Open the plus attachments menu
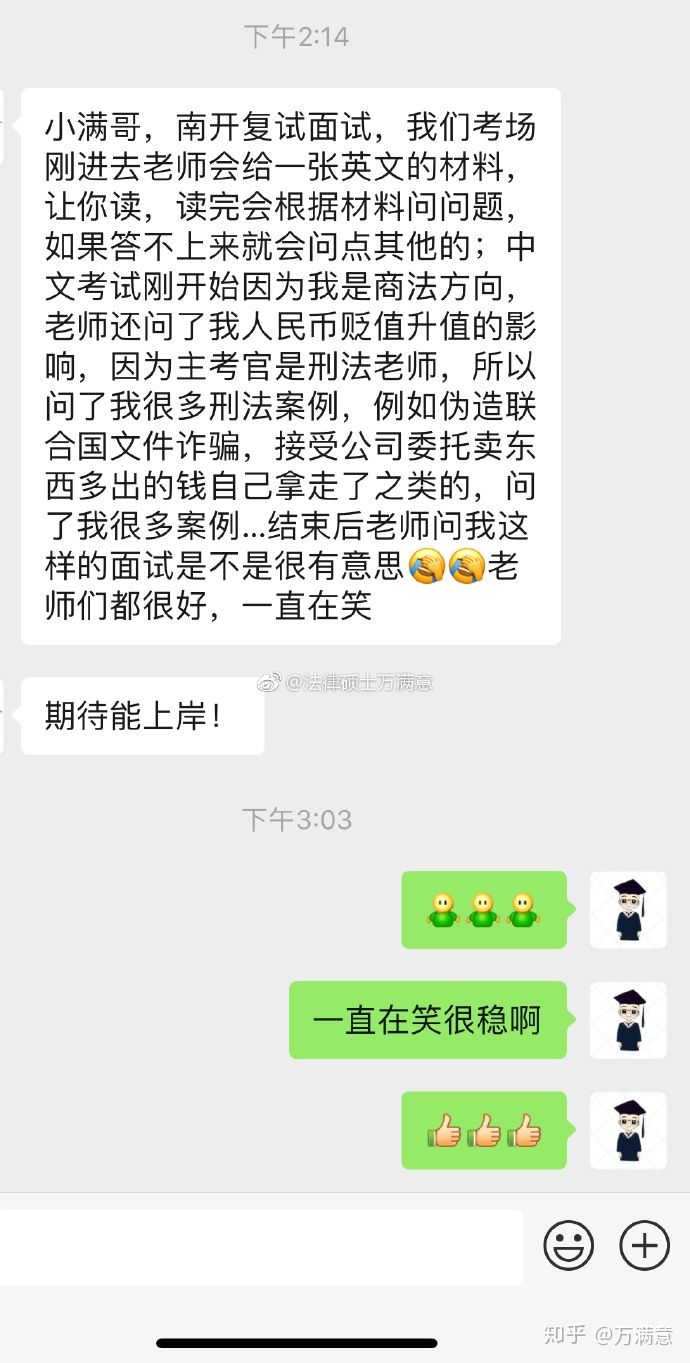690x1363 pixels. pos(645,1246)
